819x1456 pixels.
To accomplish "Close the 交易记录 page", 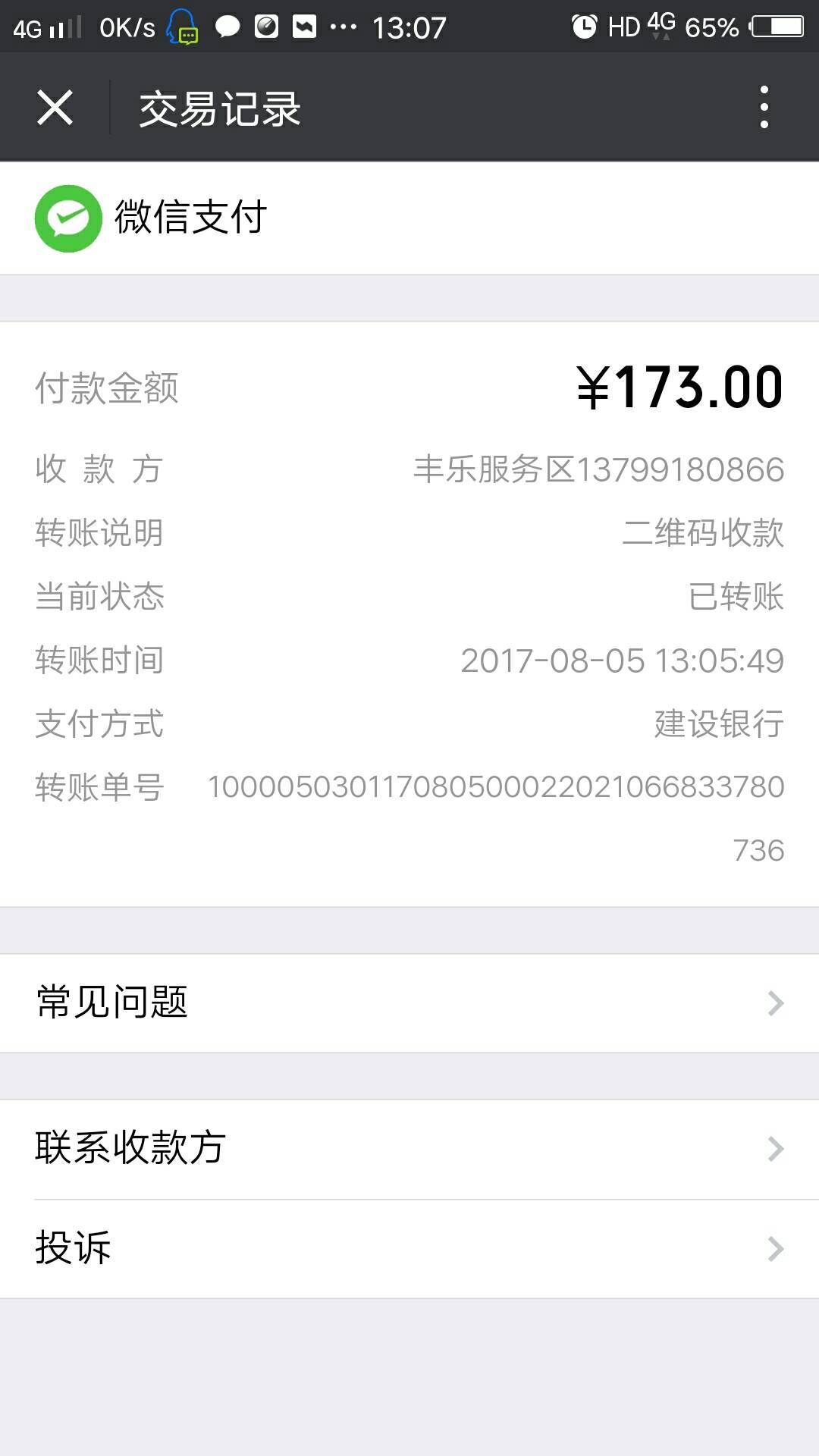I will [x=55, y=107].
